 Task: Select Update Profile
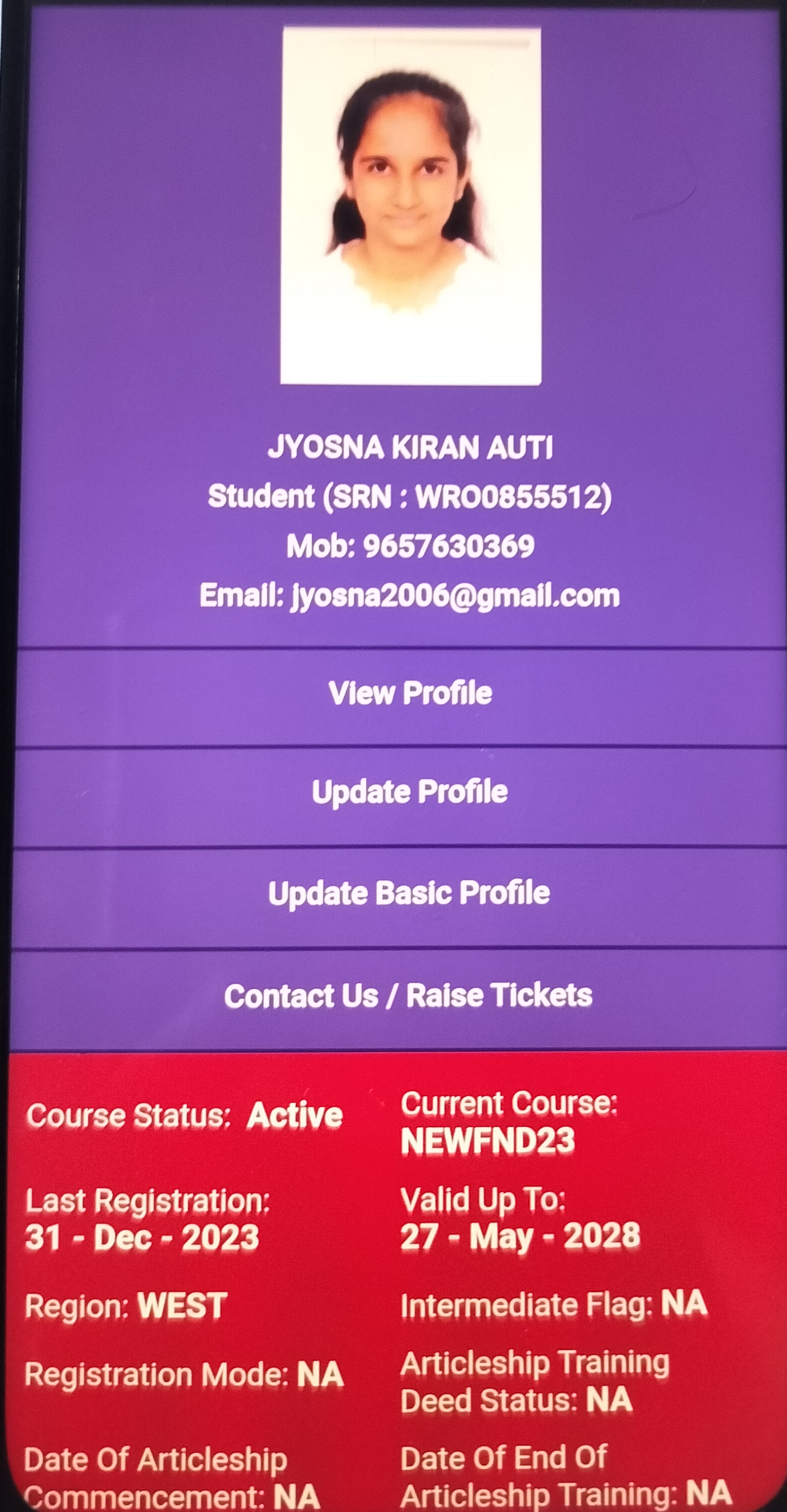pyautogui.click(x=410, y=793)
